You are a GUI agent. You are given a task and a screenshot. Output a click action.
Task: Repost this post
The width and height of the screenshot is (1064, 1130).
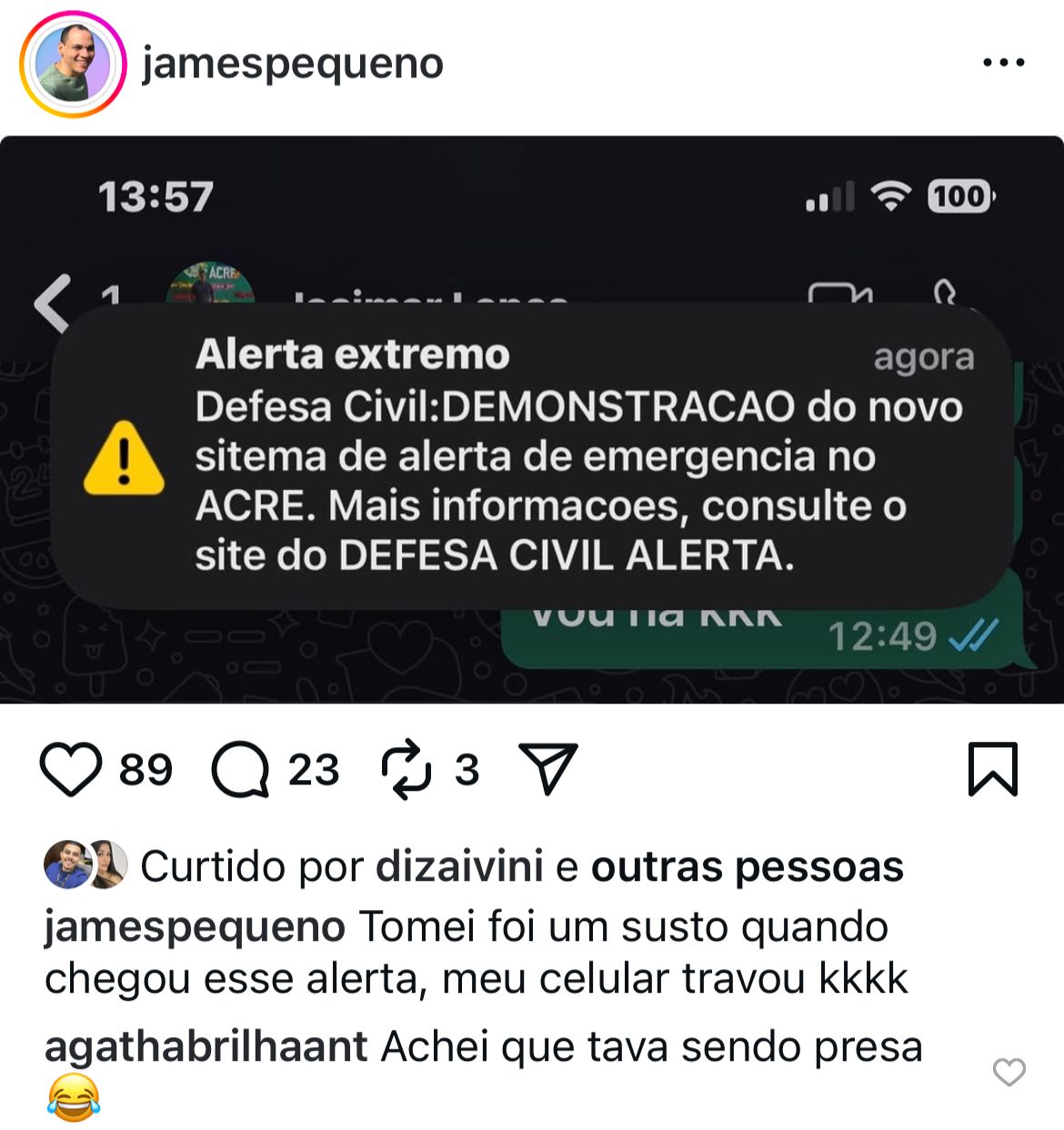(406, 769)
